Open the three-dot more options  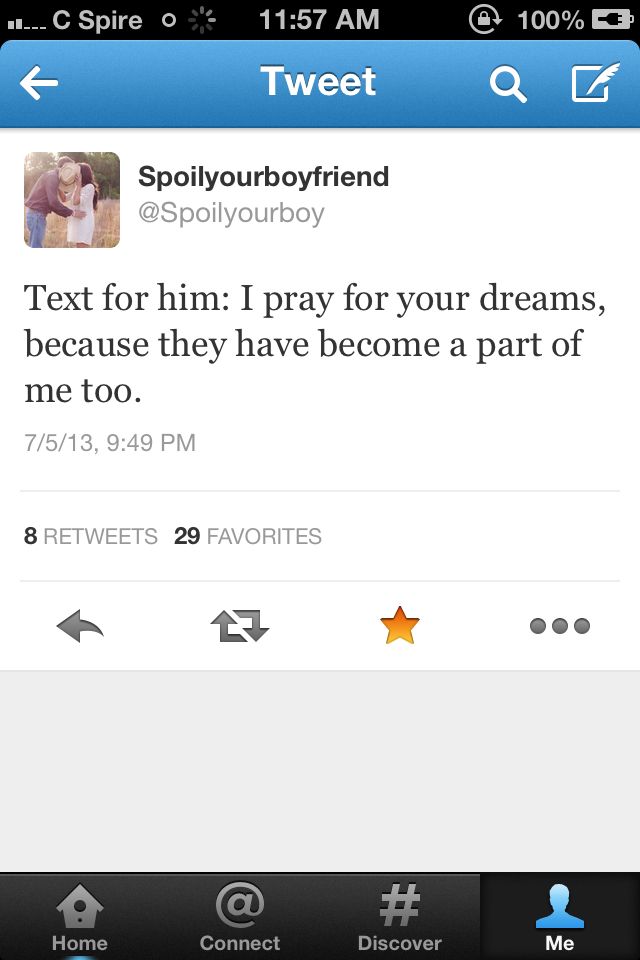point(560,627)
